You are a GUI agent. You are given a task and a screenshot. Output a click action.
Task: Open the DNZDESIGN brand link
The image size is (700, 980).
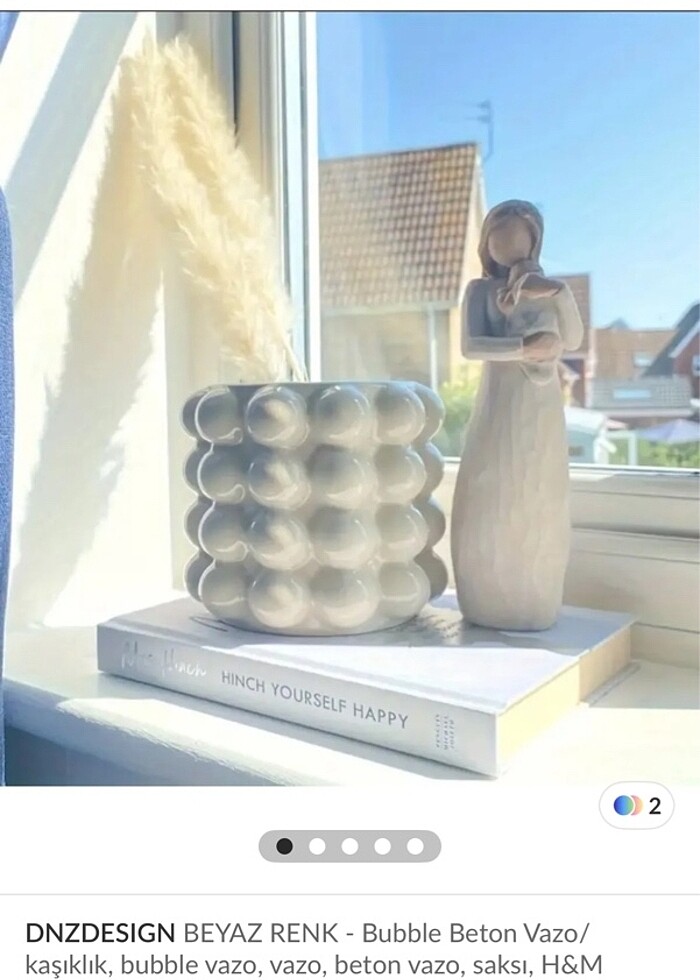pos(100,934)
